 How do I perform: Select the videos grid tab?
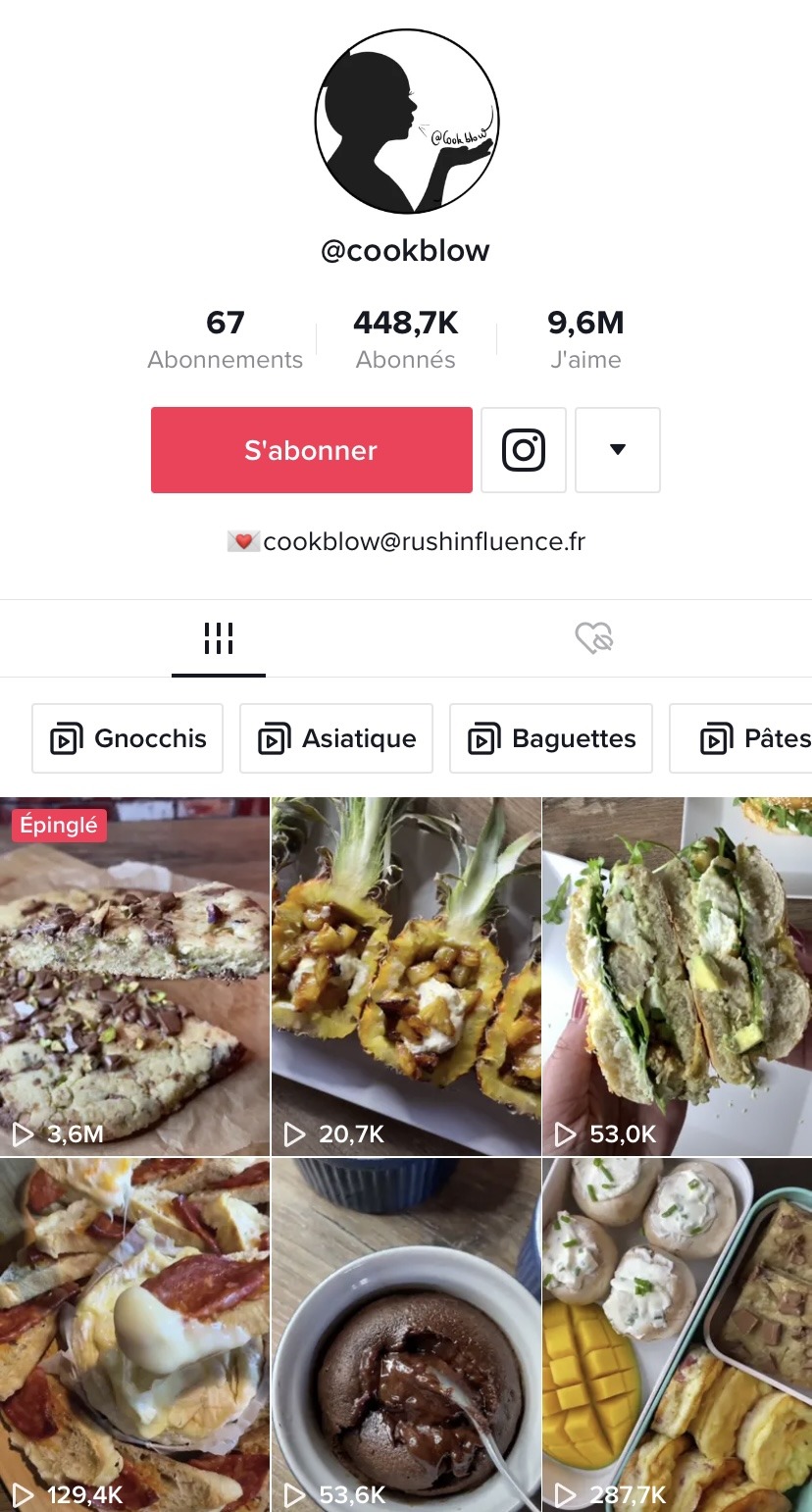point(219,638)
